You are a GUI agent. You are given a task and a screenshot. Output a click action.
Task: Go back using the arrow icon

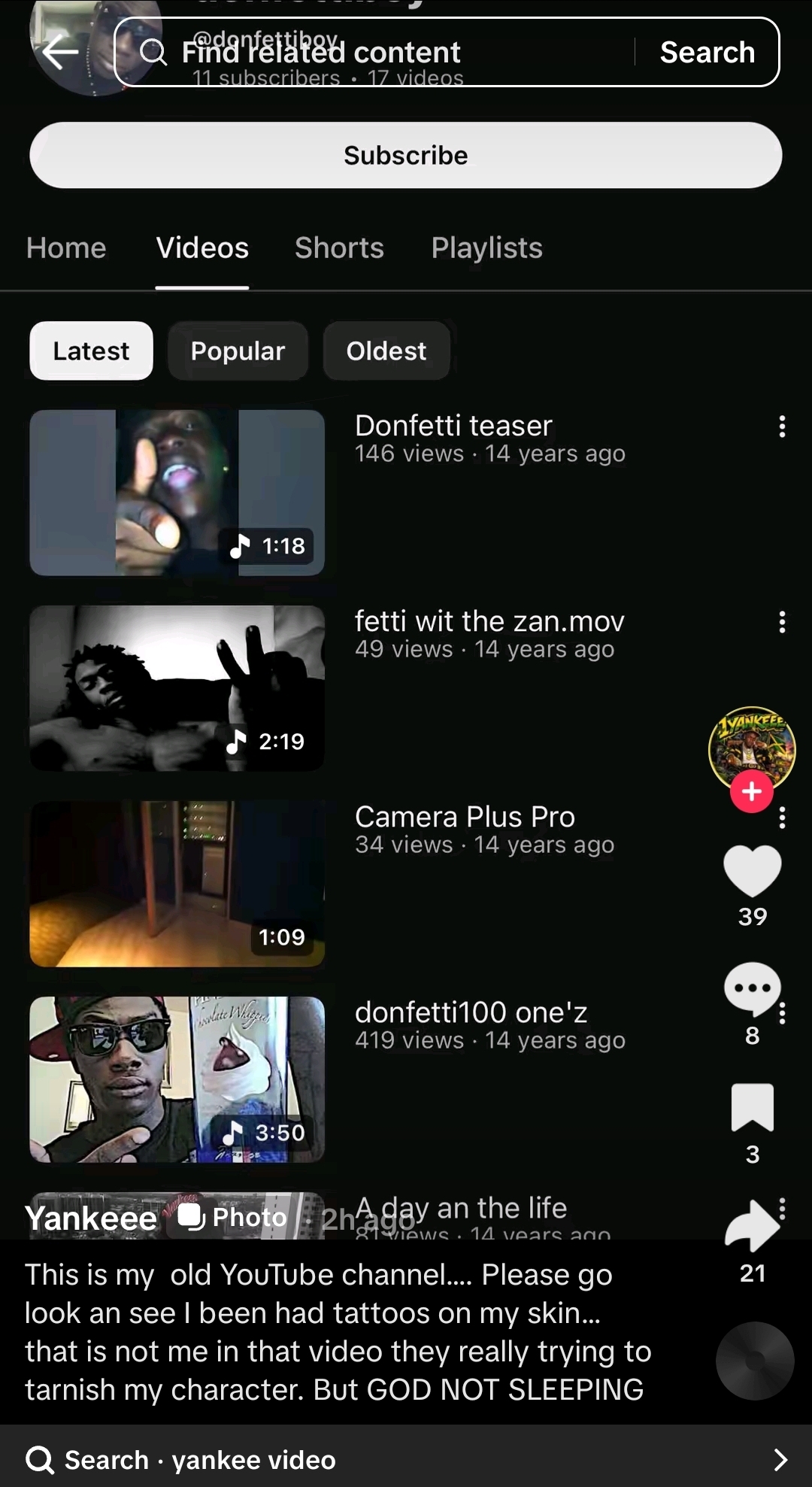60,52
